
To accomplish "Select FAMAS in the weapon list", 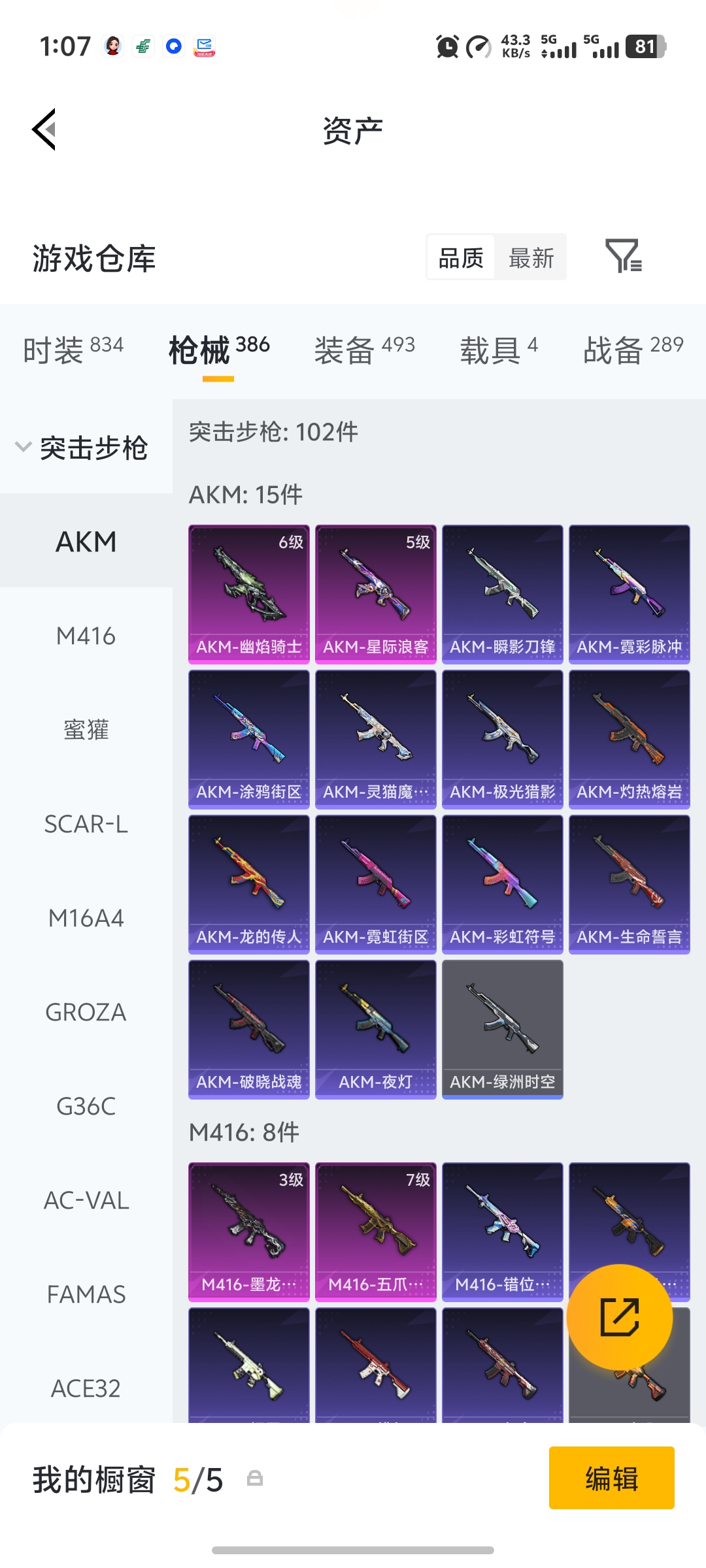I will click(x=86, y=1294).
